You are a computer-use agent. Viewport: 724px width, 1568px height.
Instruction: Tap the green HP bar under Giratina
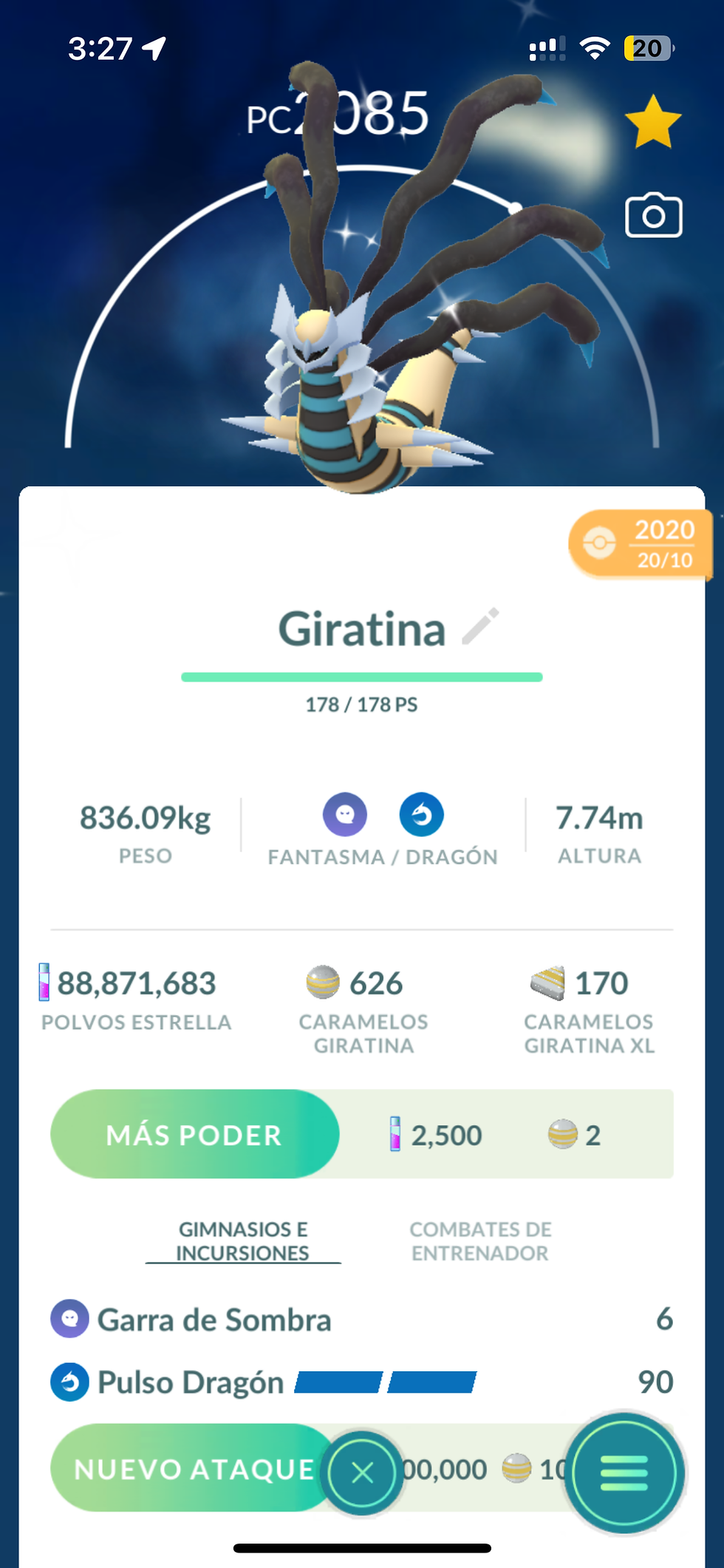(x=362, y=676)
